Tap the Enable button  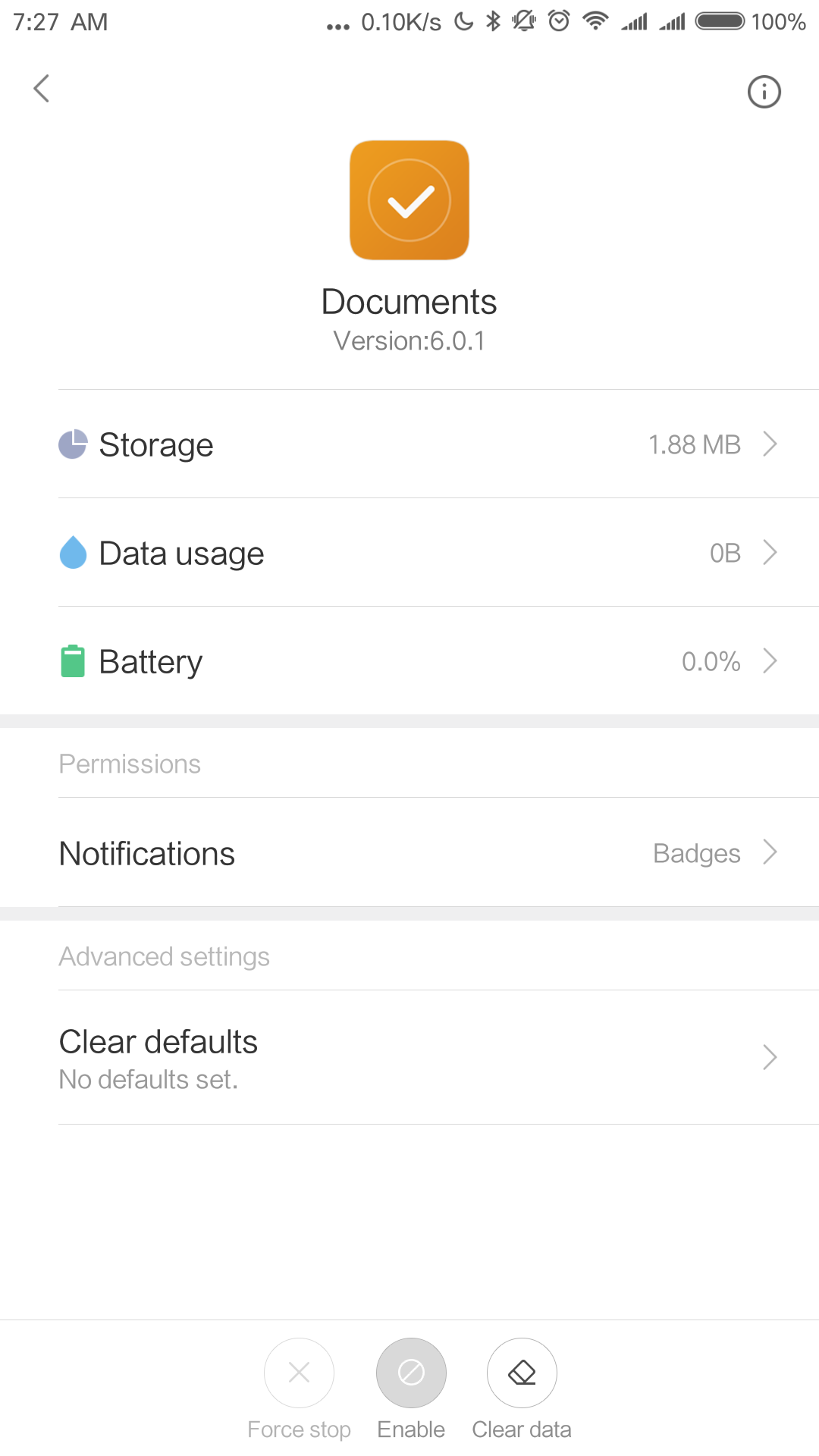click(411, 1373)
